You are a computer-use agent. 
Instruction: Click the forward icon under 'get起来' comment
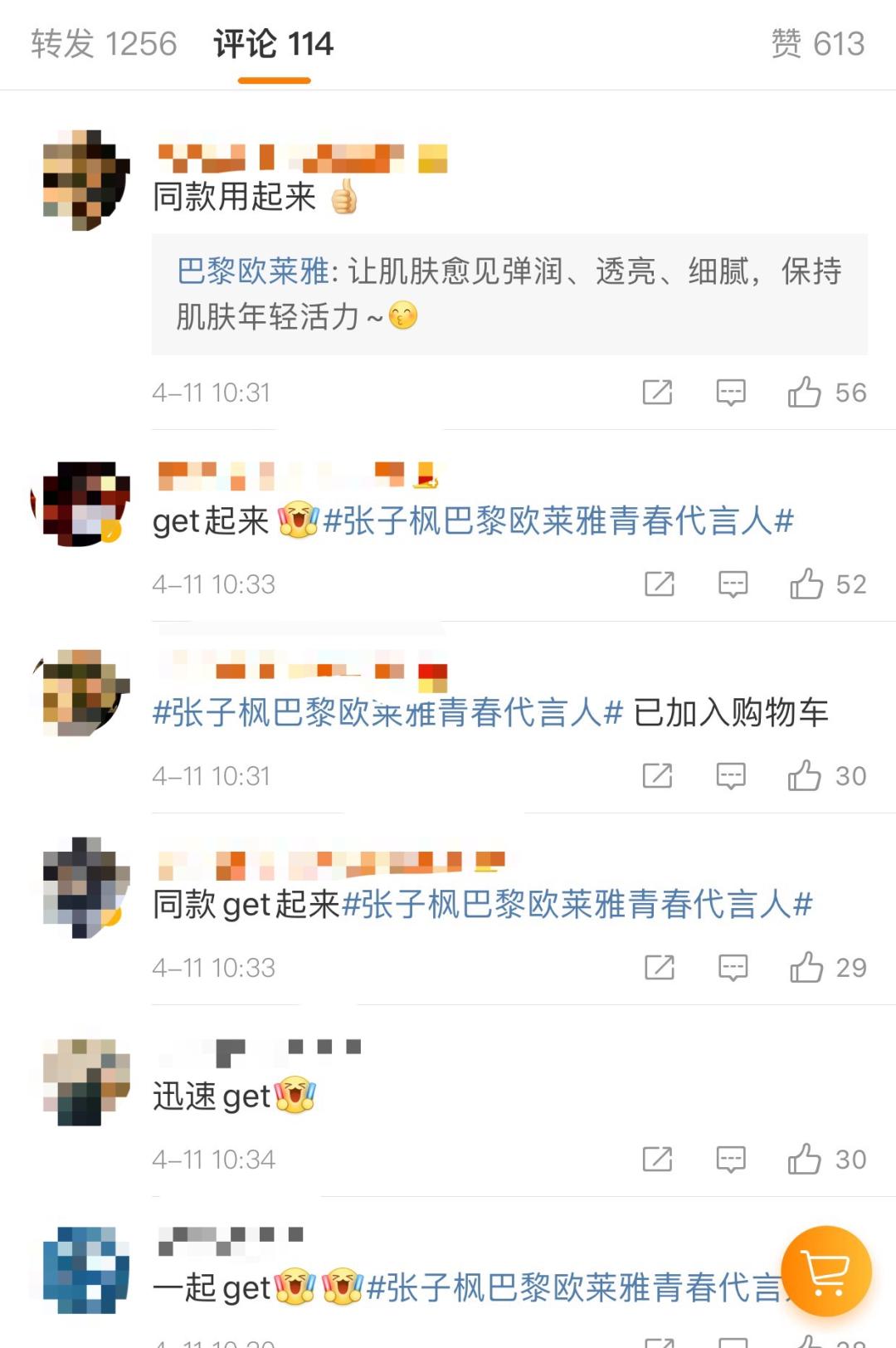coord(658,584)
